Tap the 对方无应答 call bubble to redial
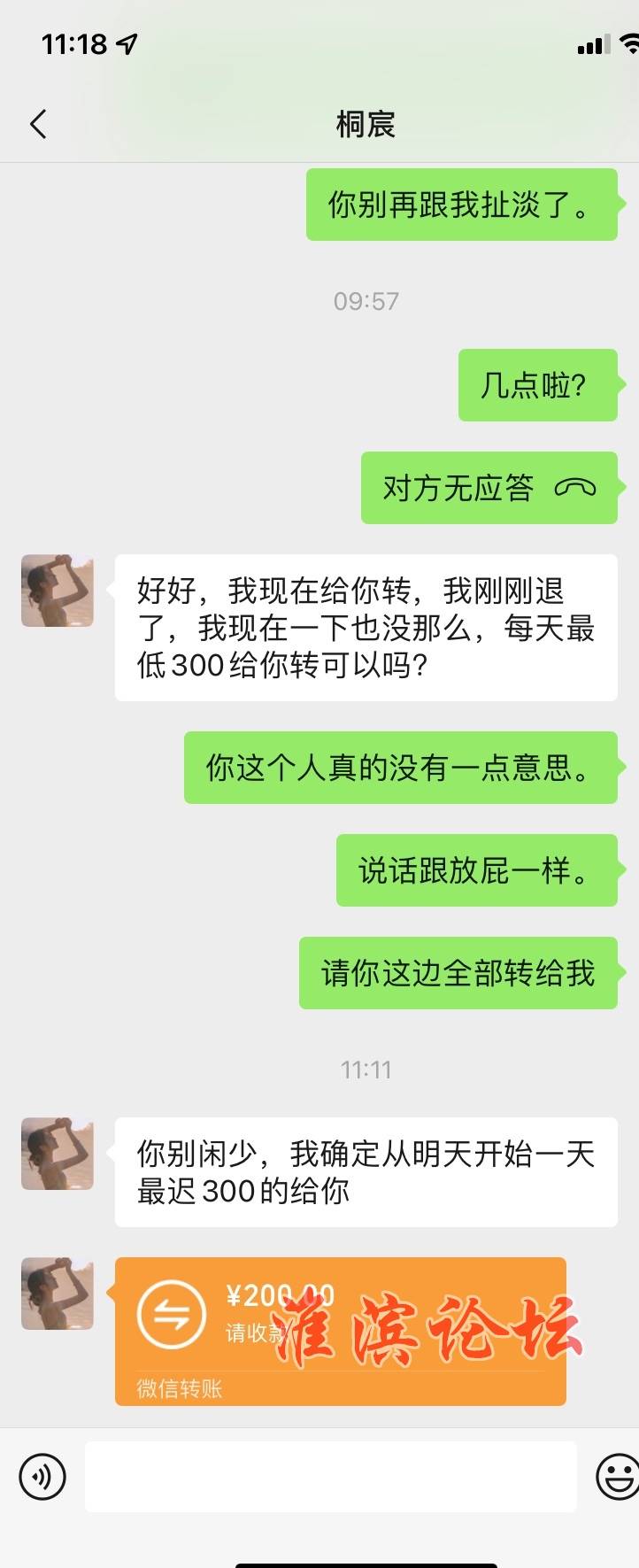639x1568 pixels. [x=489, y=488]
